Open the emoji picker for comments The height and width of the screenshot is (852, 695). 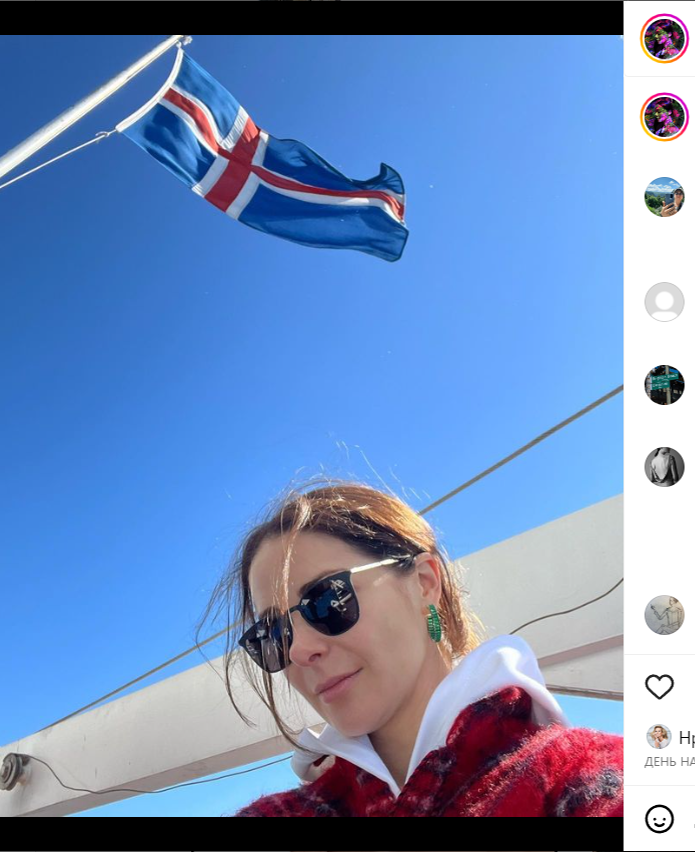coord(659,819)
